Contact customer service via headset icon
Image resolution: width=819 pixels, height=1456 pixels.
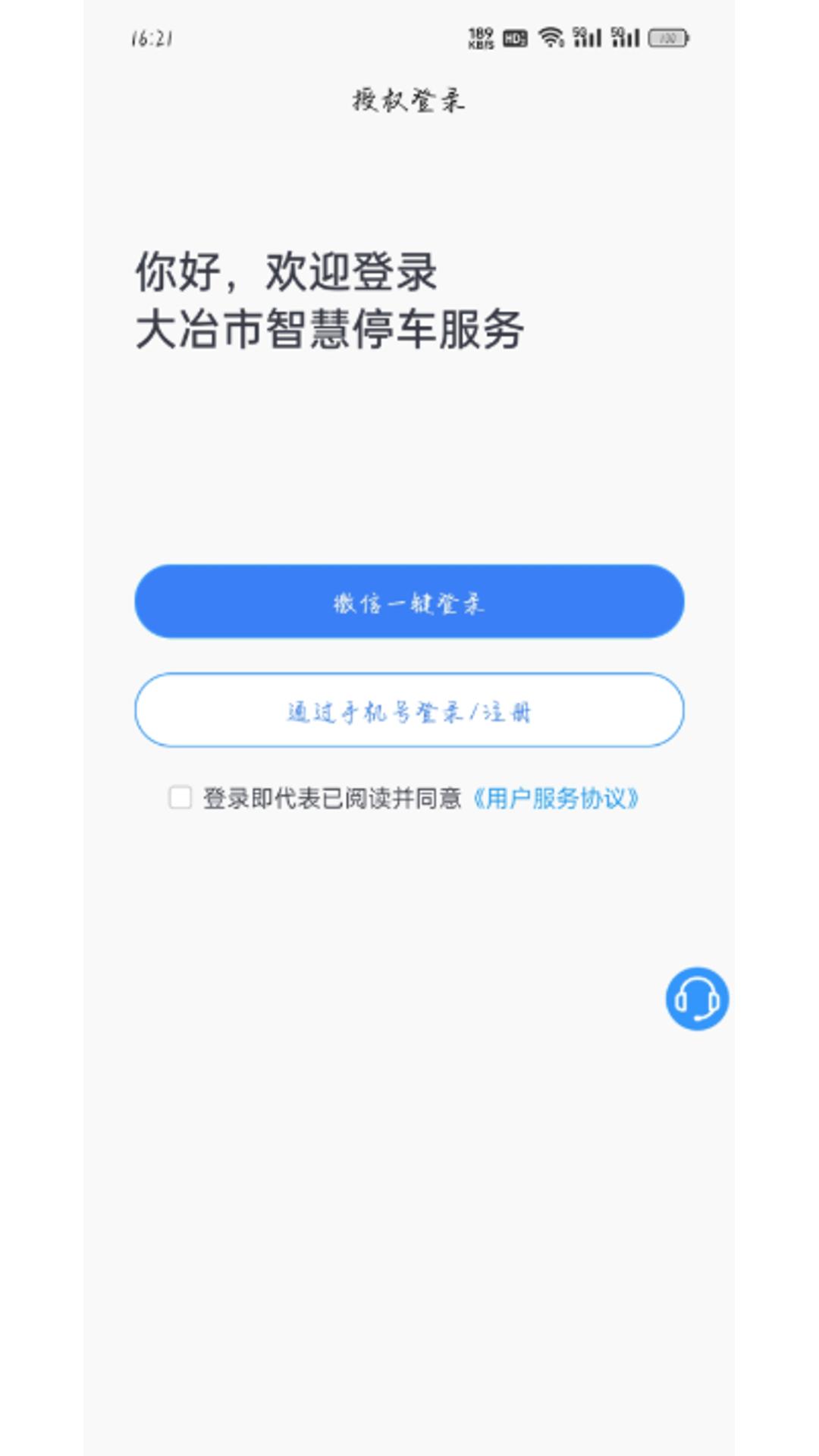(697, 998)
